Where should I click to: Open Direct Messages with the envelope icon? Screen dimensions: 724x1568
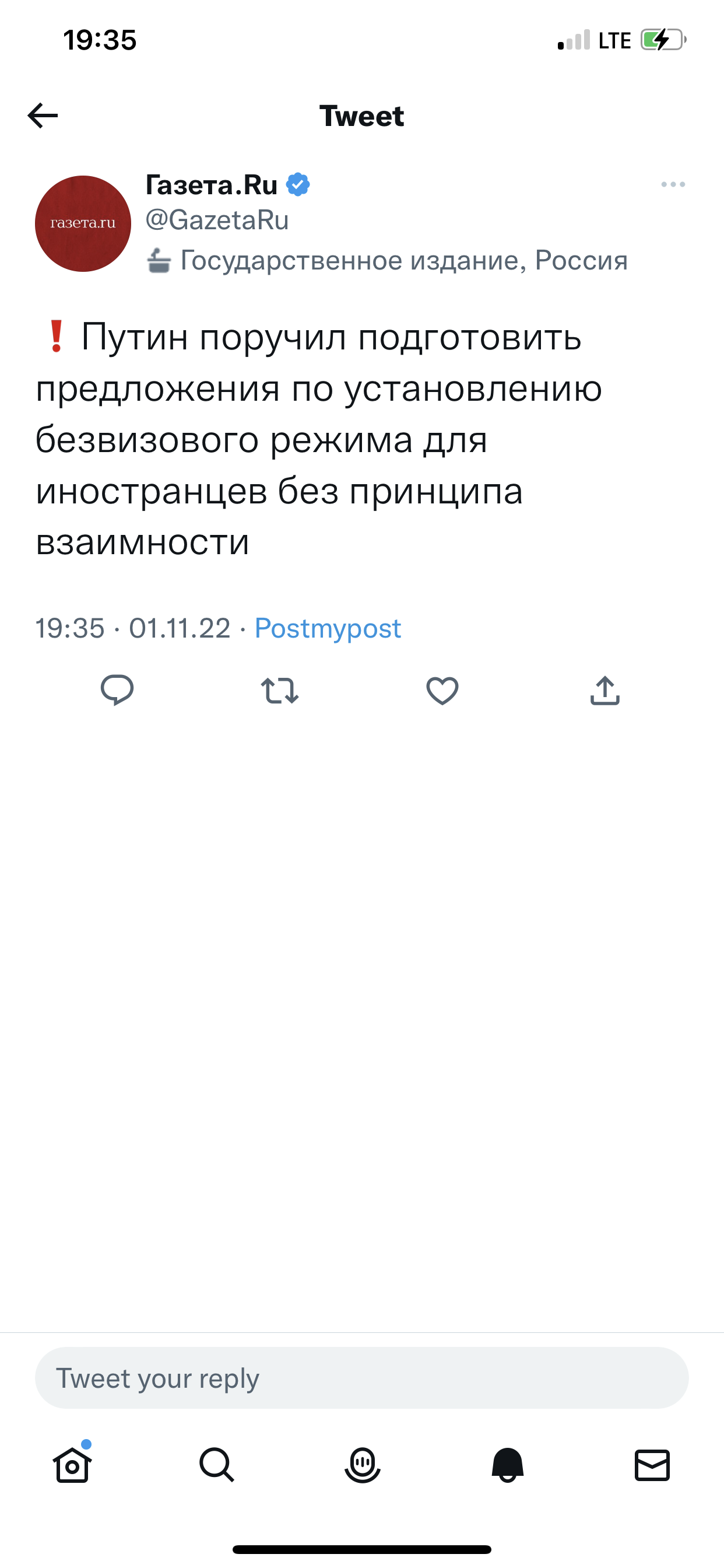point(652,1465)
